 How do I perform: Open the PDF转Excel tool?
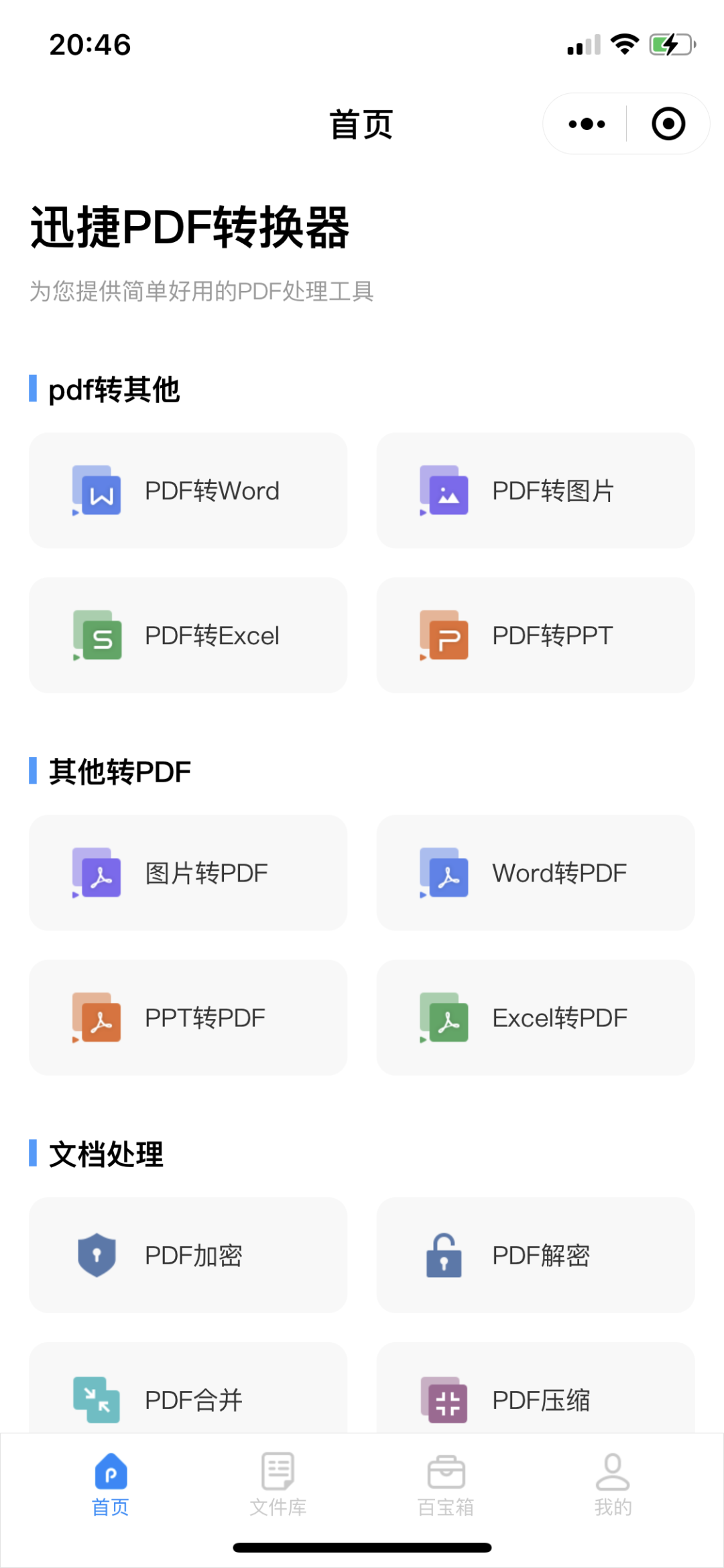coord(188,636)
